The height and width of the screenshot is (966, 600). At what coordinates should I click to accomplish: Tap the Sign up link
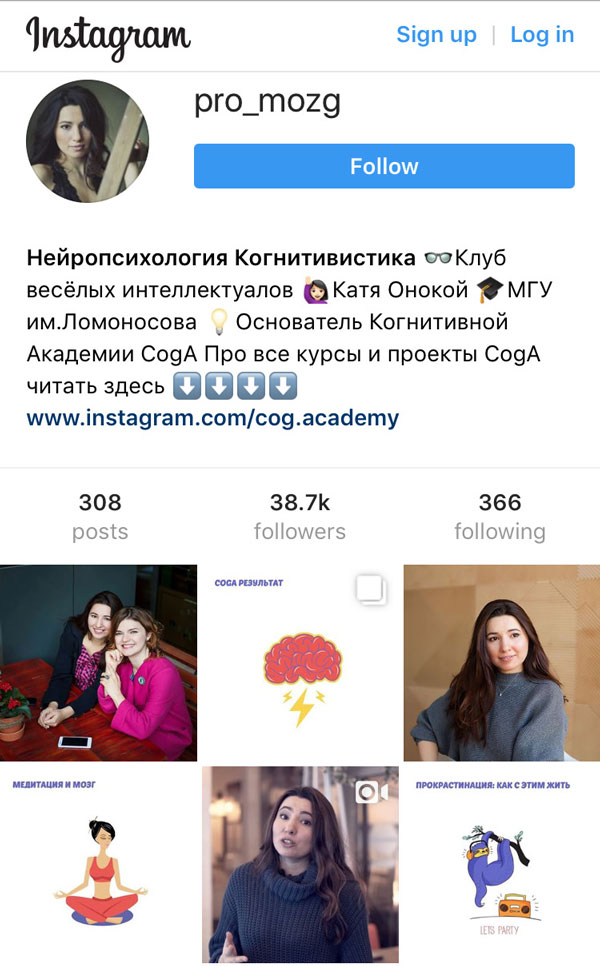coord(436,35)
